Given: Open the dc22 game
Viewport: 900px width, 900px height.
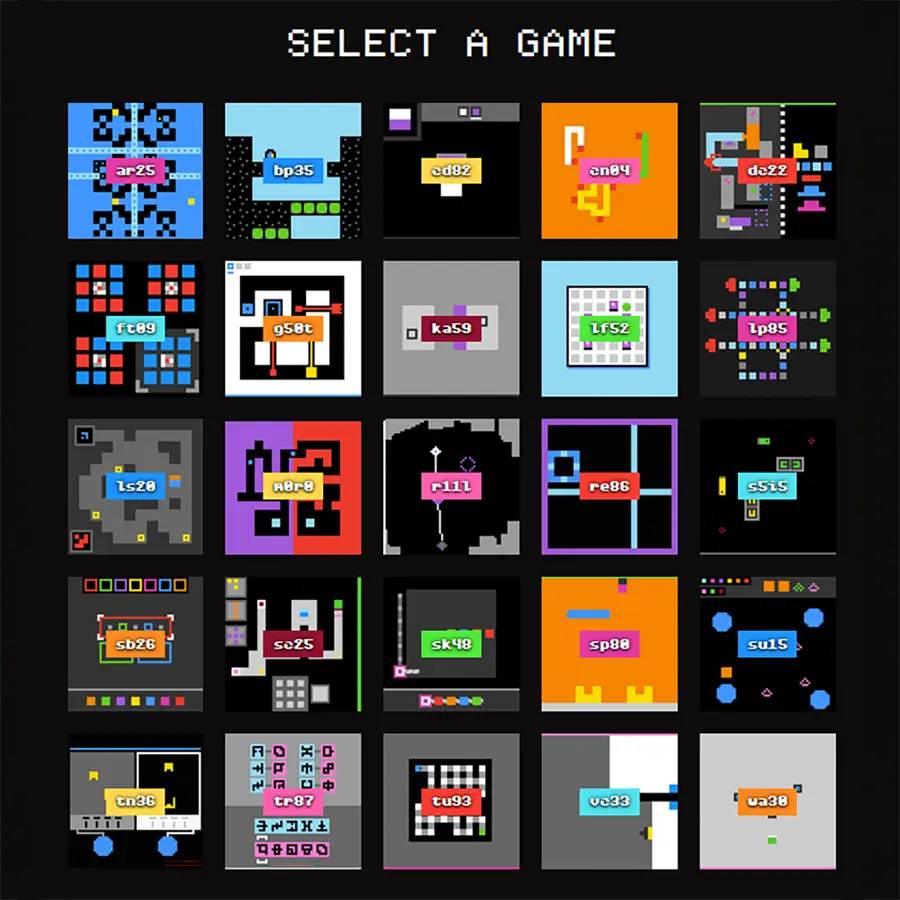Looking at the screenshot, I should point(767,170).
